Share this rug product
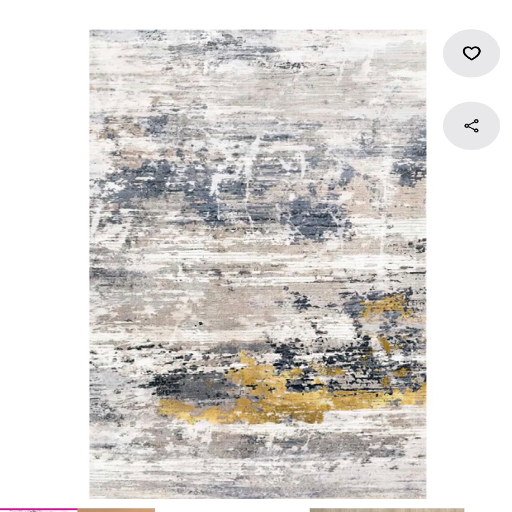The width and height of the screenshot is (512, 512). [471, 126]
